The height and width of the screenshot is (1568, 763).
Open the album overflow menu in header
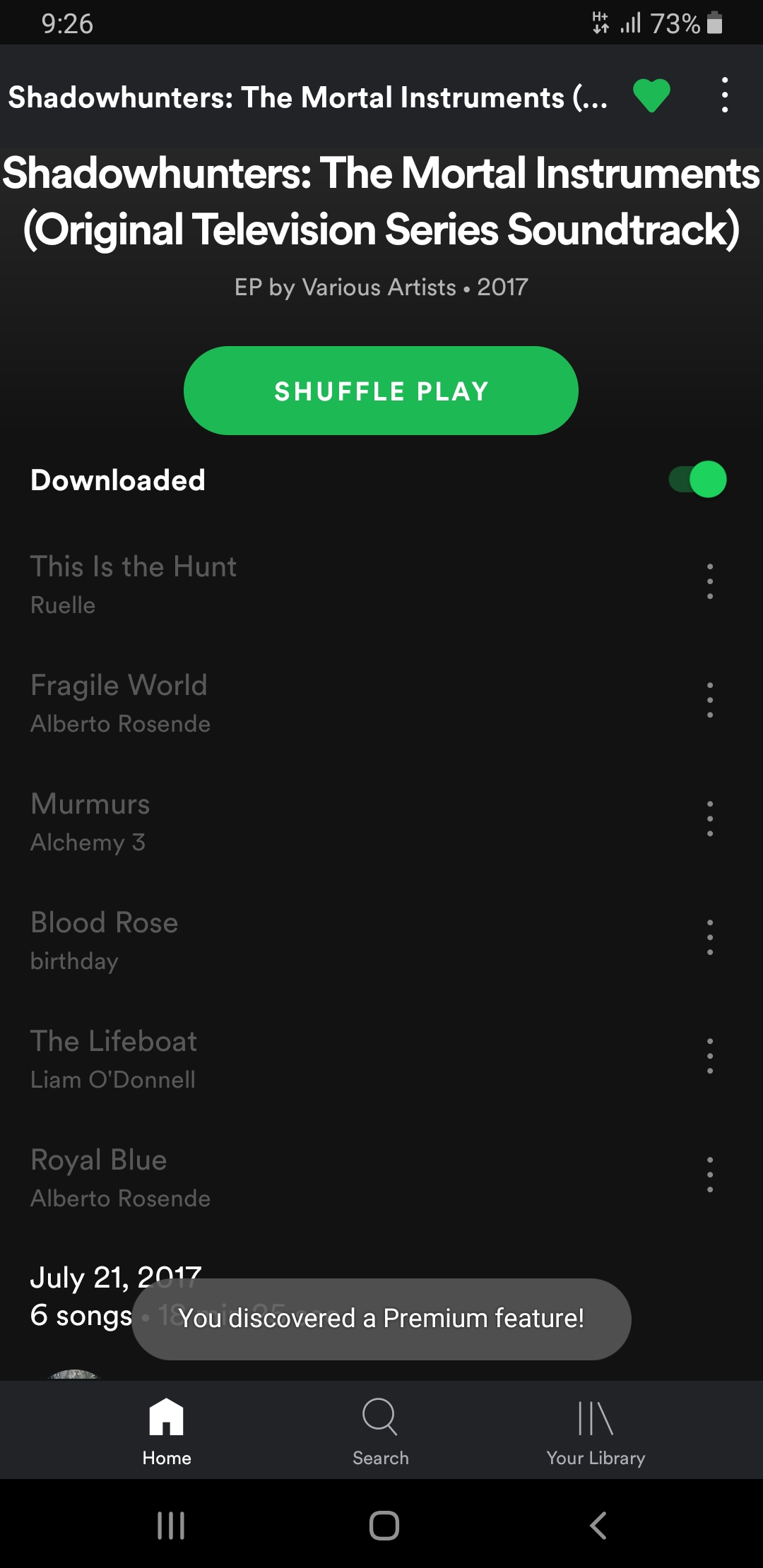click(724, 95)
